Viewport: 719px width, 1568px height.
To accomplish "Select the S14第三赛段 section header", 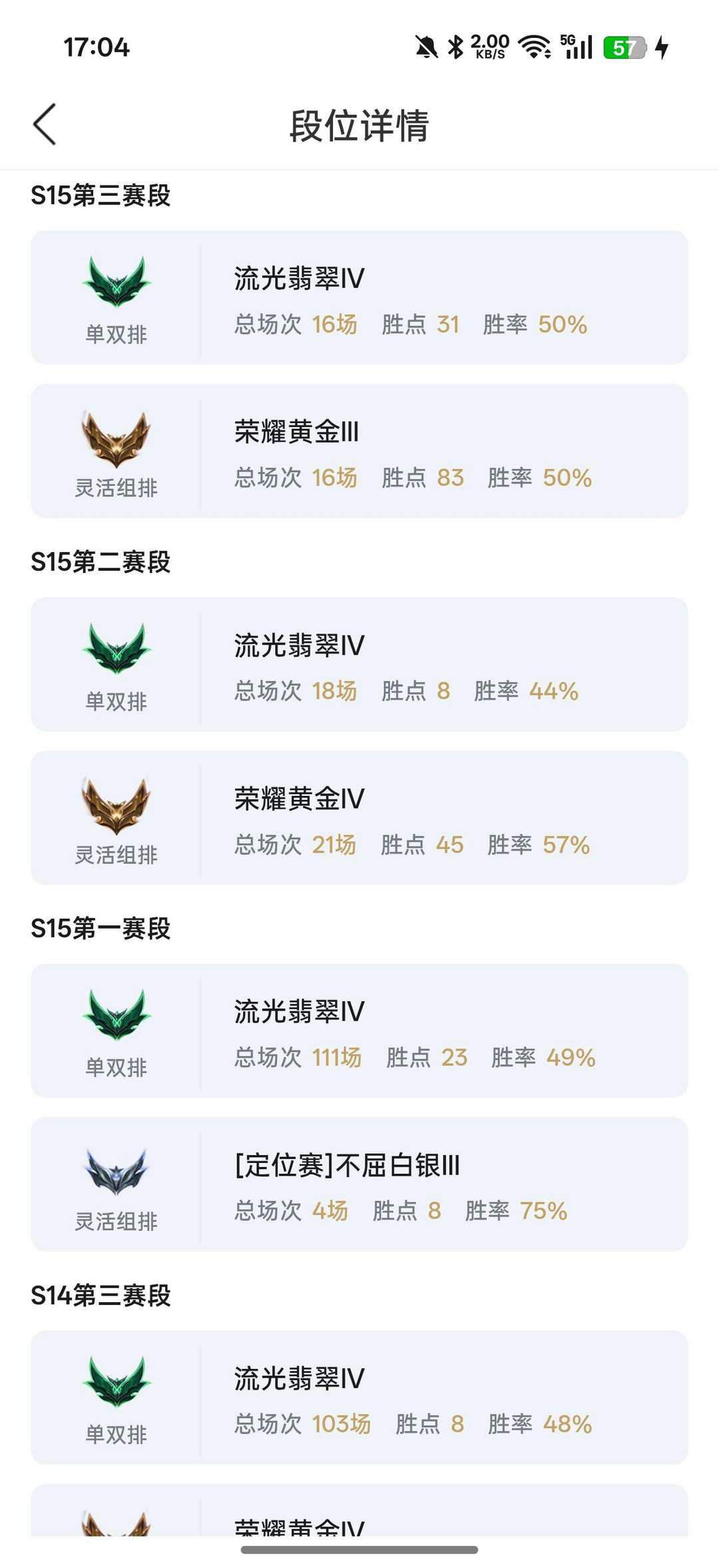I will coord(100,1296).
